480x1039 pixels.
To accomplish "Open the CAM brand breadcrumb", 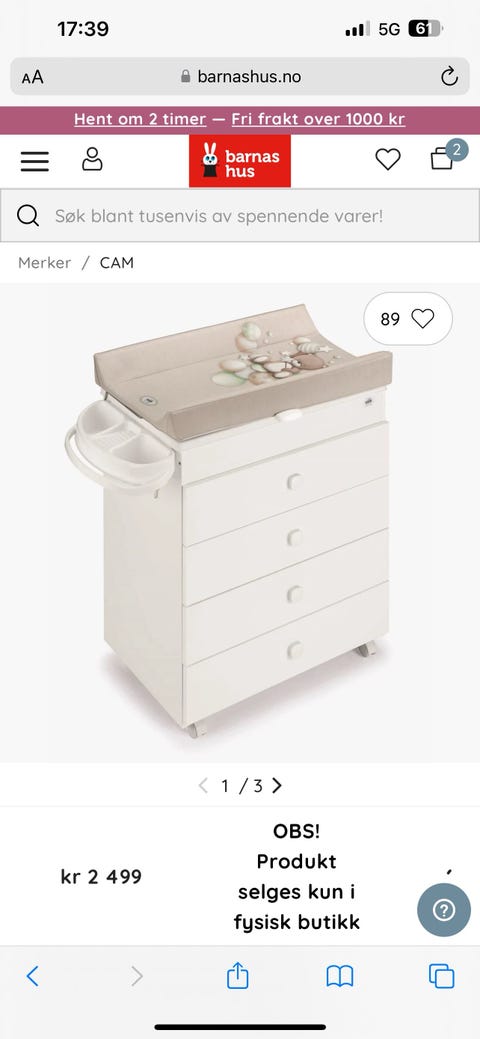I will pos(117,262).
